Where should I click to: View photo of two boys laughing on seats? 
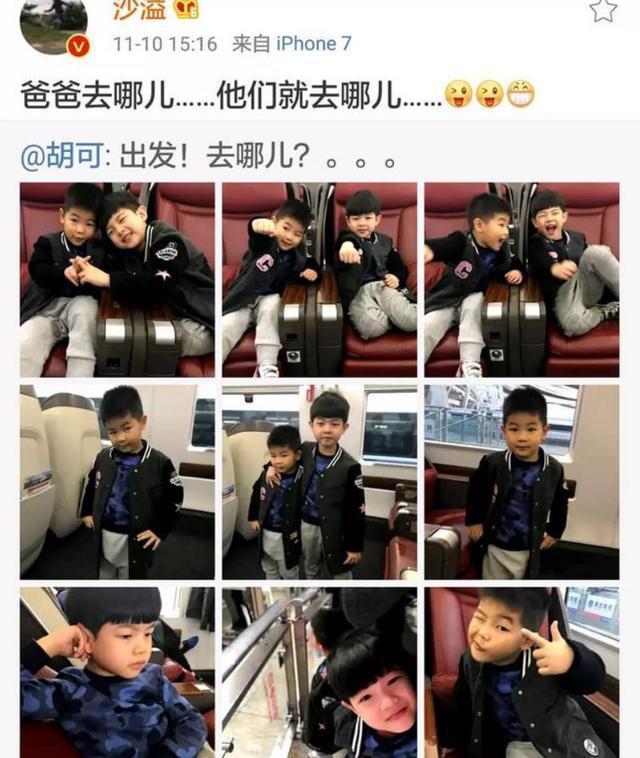pos(522,279)
